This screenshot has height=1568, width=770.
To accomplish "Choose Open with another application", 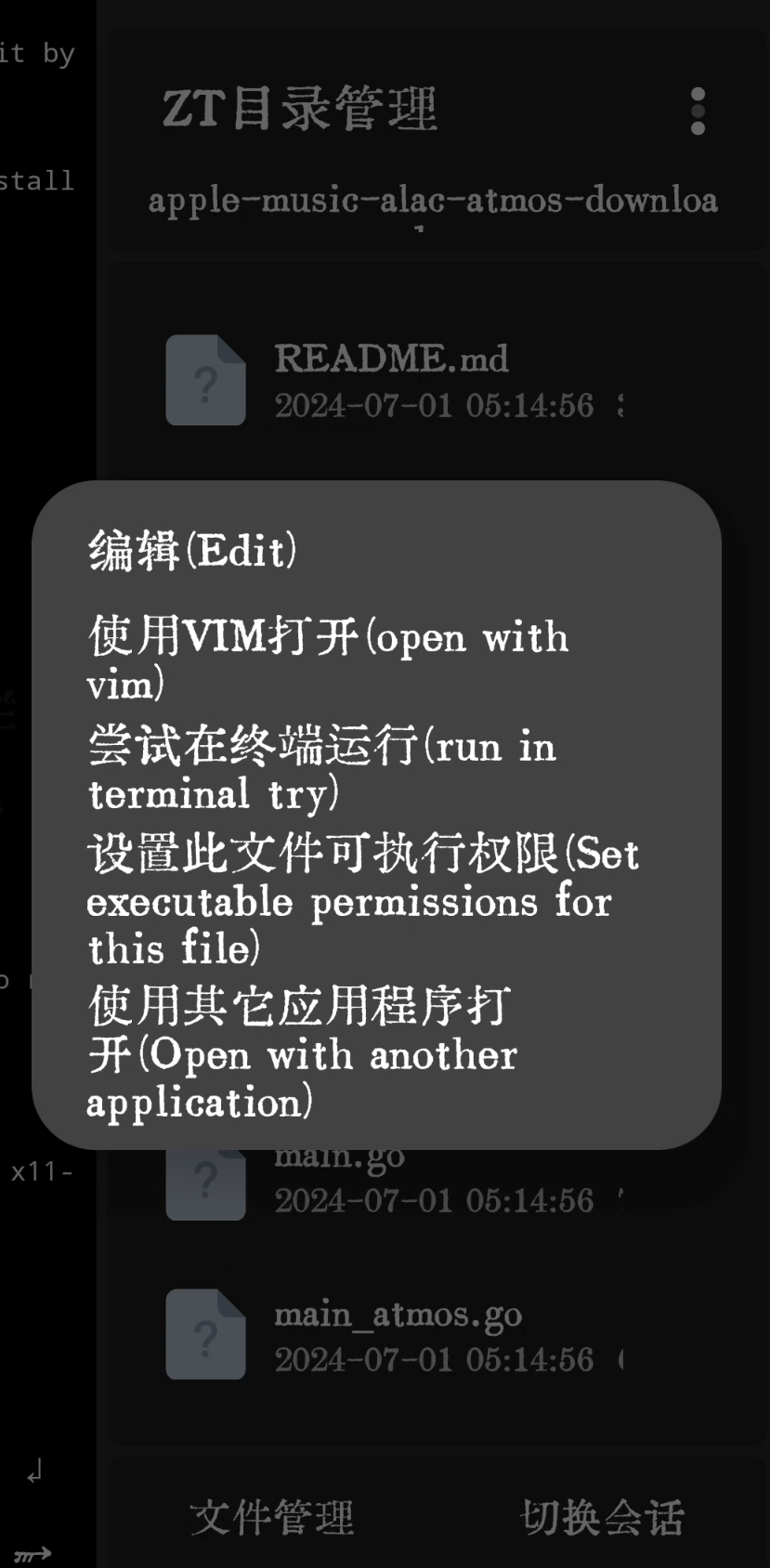I will click(x=302, y=1053).
